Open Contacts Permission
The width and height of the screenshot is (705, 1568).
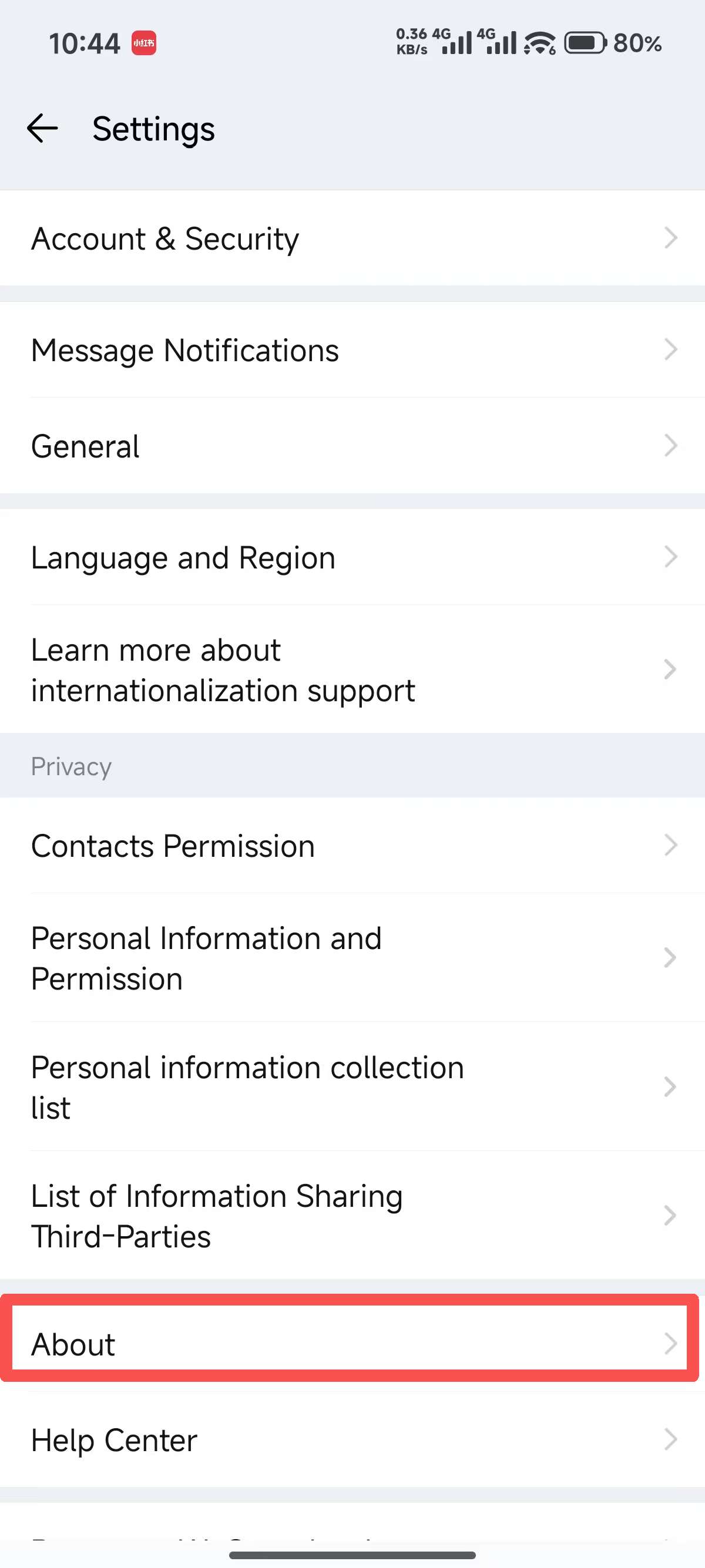pyautogui.click(x=352, y=846)
